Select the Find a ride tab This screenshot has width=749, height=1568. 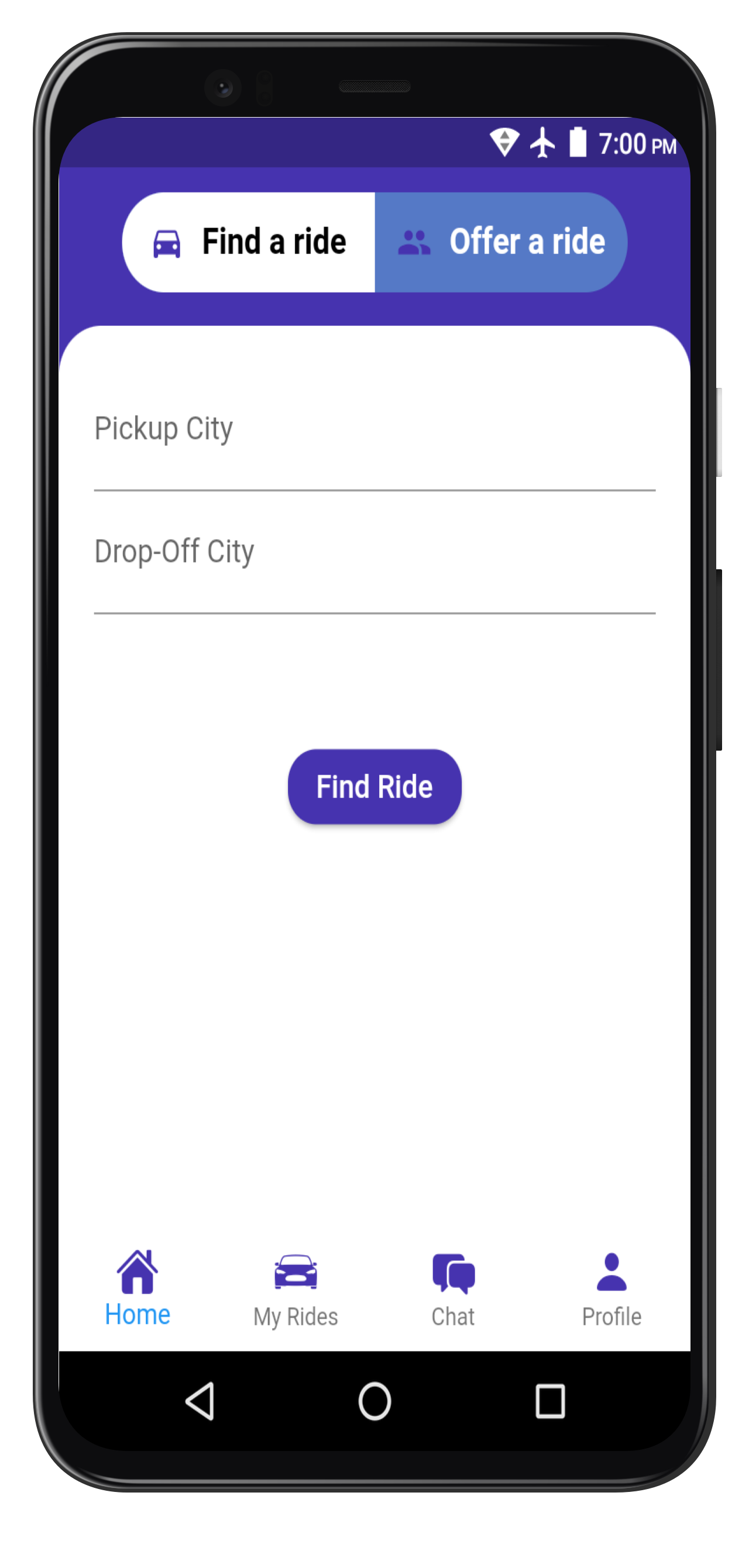[249, 242]
